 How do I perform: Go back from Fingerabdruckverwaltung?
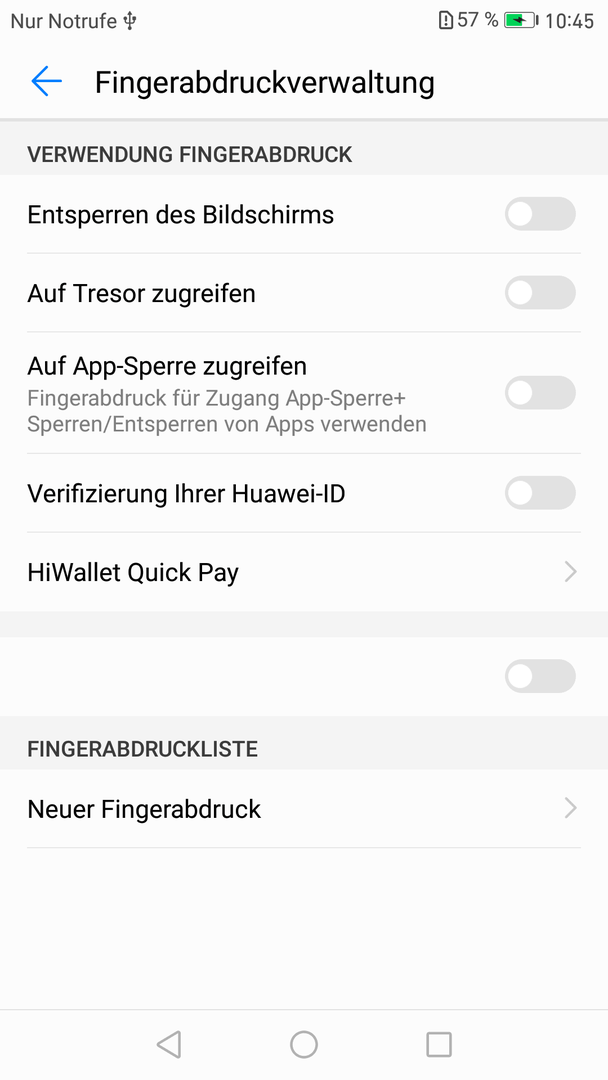(47, 81)
